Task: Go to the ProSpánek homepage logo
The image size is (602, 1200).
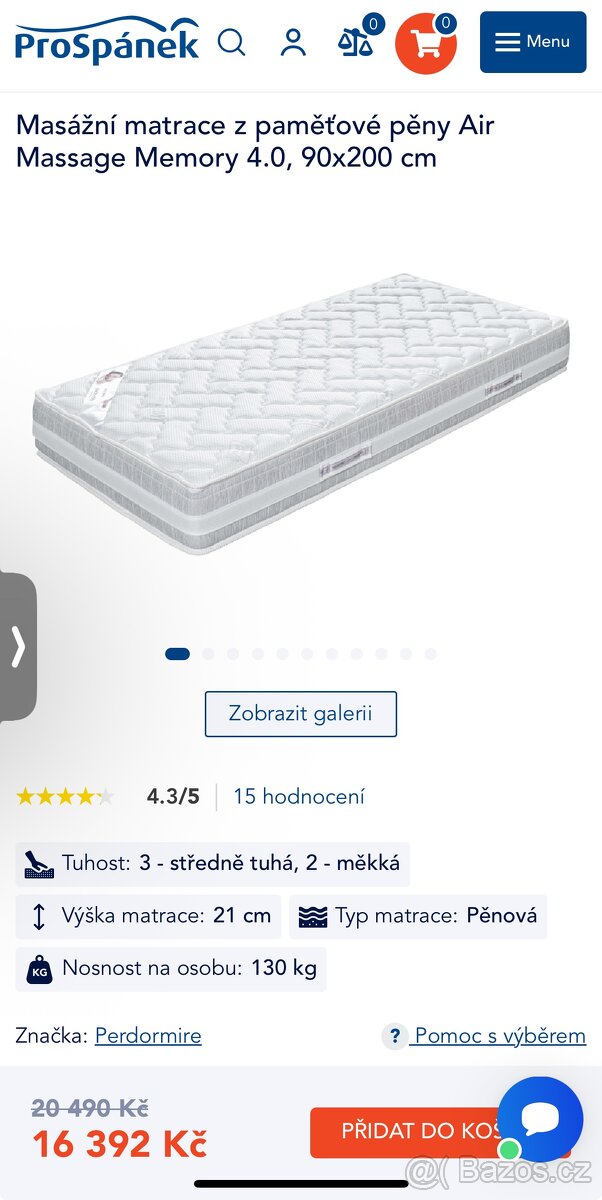Action: click(x=106, y=41)
